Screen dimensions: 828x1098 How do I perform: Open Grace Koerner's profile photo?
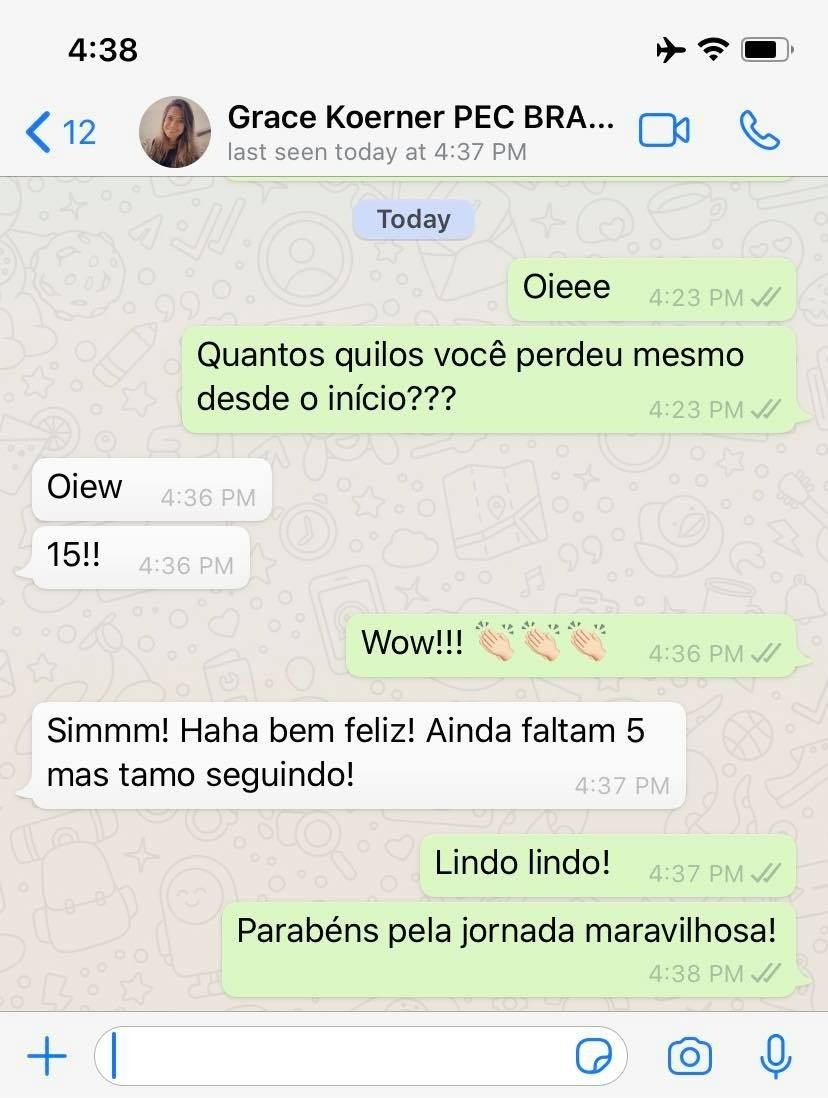click(175, 132)
